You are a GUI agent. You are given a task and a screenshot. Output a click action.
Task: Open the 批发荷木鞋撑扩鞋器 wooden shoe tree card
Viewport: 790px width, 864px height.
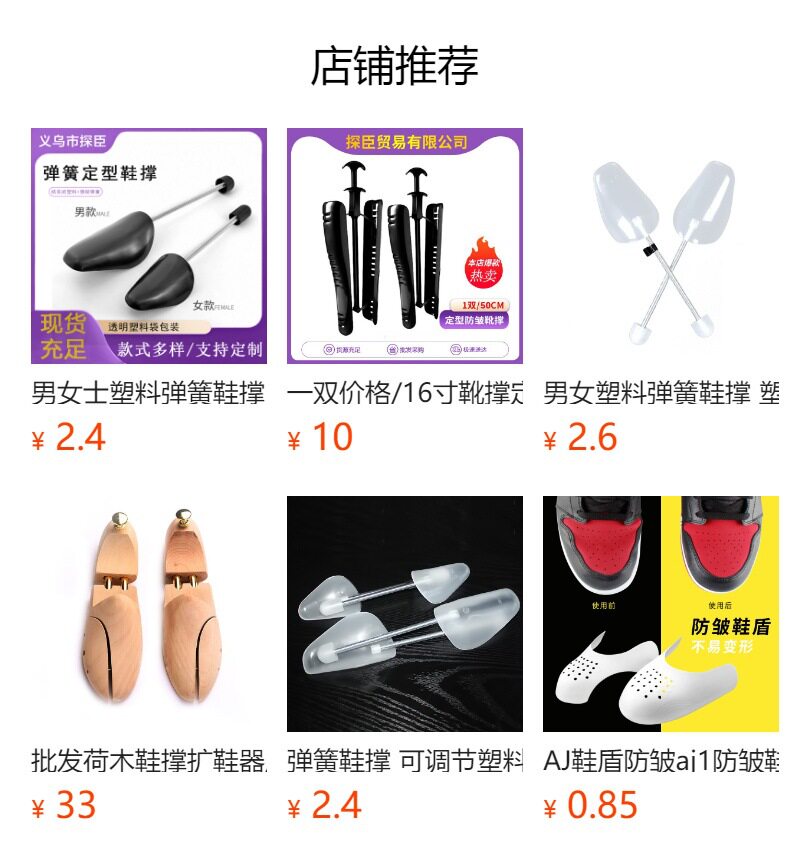(x=148, y=614)
